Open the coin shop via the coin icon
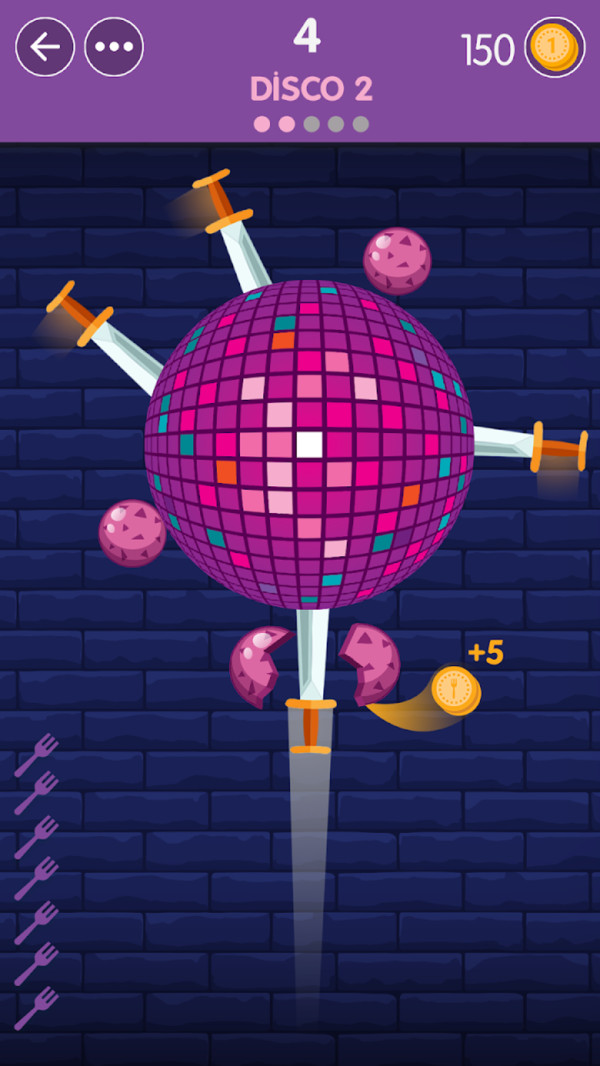 click(554, 47)
